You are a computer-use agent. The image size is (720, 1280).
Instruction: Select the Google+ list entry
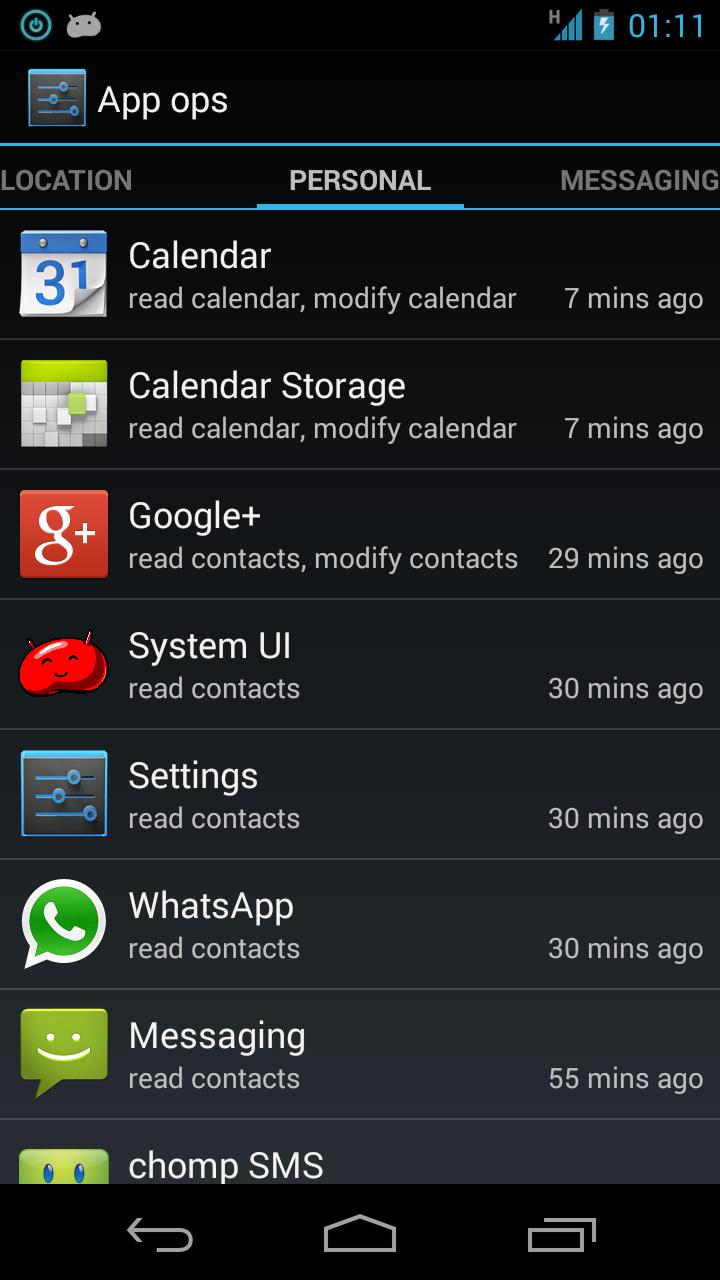(x=360, y=534)
